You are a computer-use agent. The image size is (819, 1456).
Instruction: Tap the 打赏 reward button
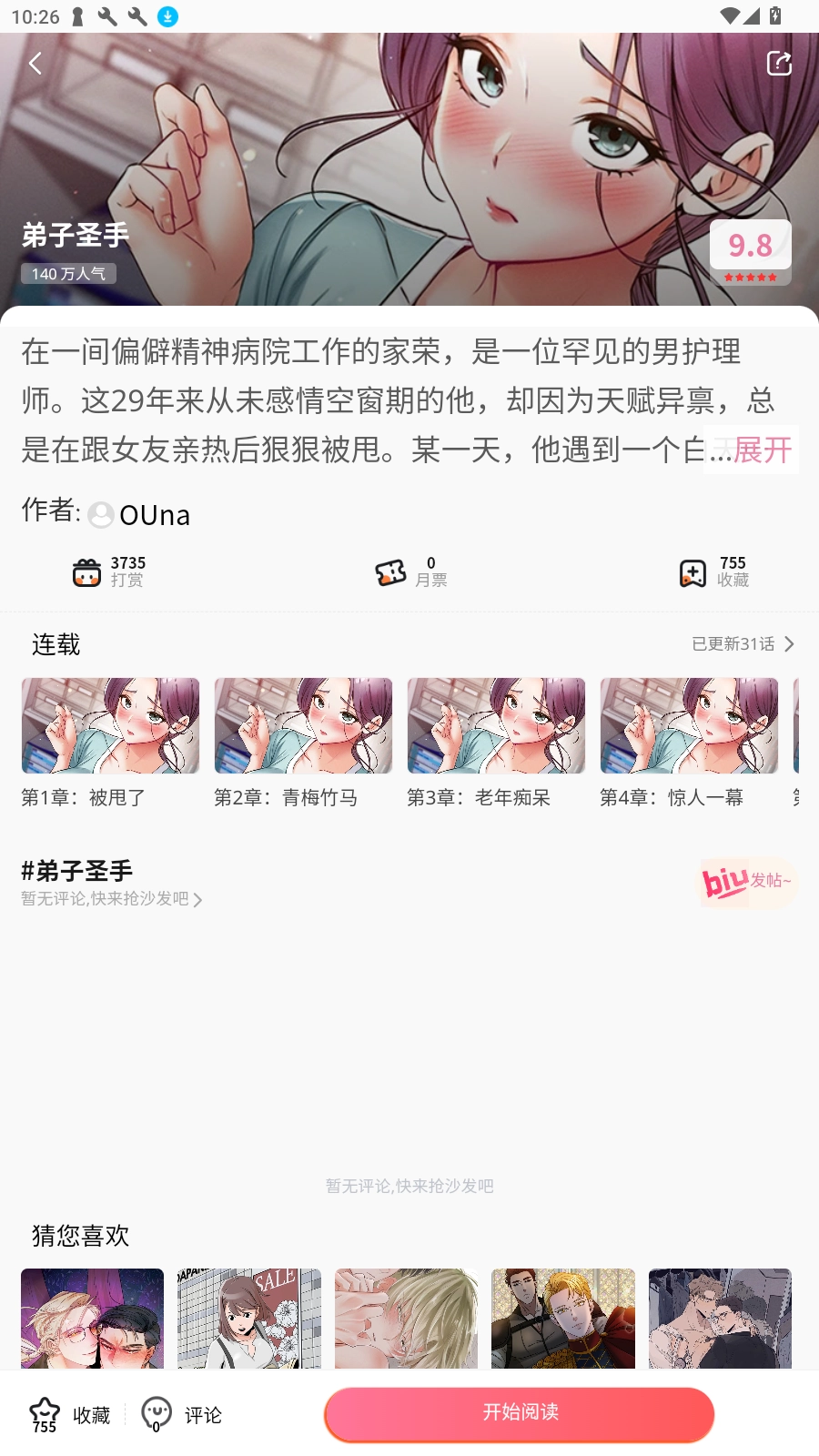pyautogui.click(x=109, y=572)
